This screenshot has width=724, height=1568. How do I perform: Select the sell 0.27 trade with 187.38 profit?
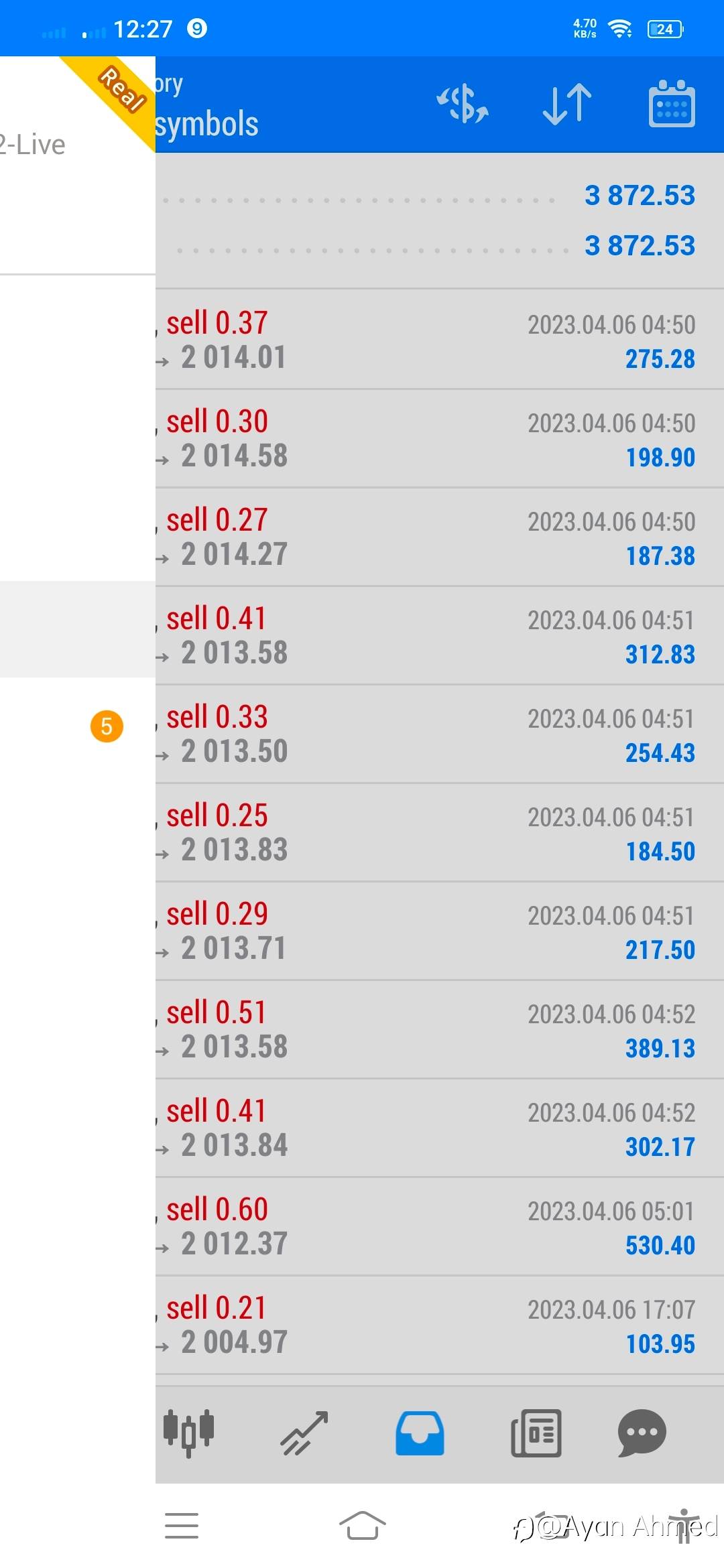pyautogui.click(x=429, y=537)
